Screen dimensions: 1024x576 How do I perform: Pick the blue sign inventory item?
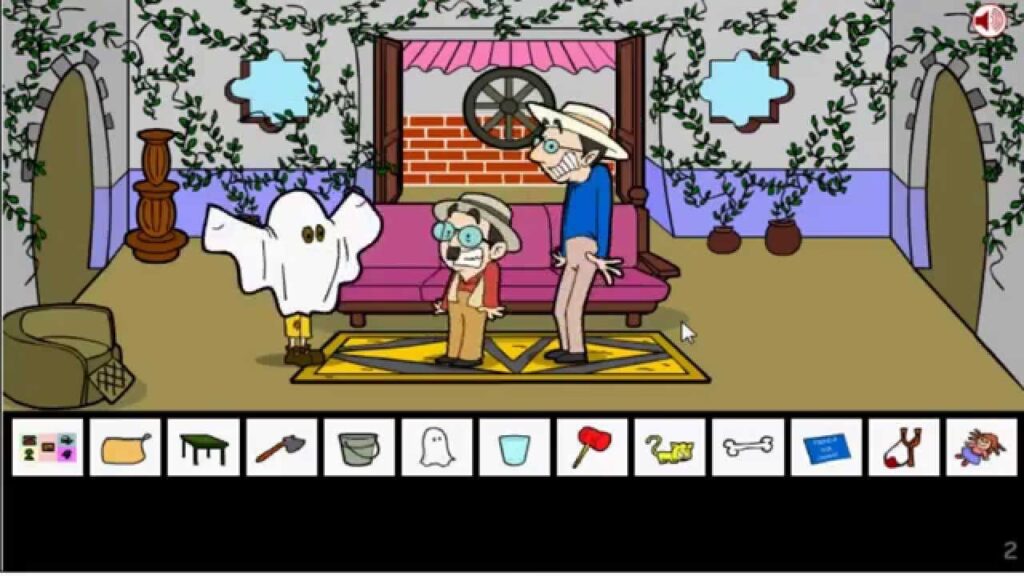tap(826, 447)
